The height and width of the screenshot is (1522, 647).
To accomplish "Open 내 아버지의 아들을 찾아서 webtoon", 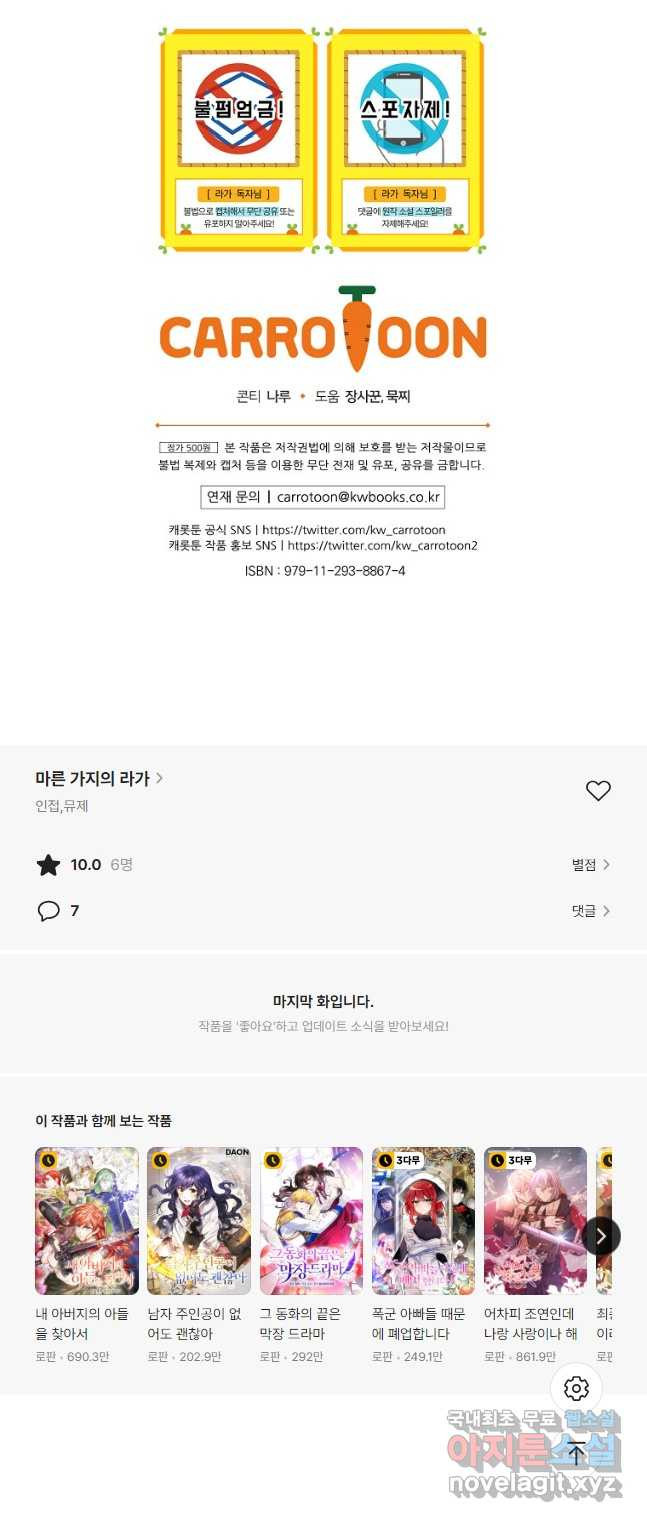I will coord(87,1221).
